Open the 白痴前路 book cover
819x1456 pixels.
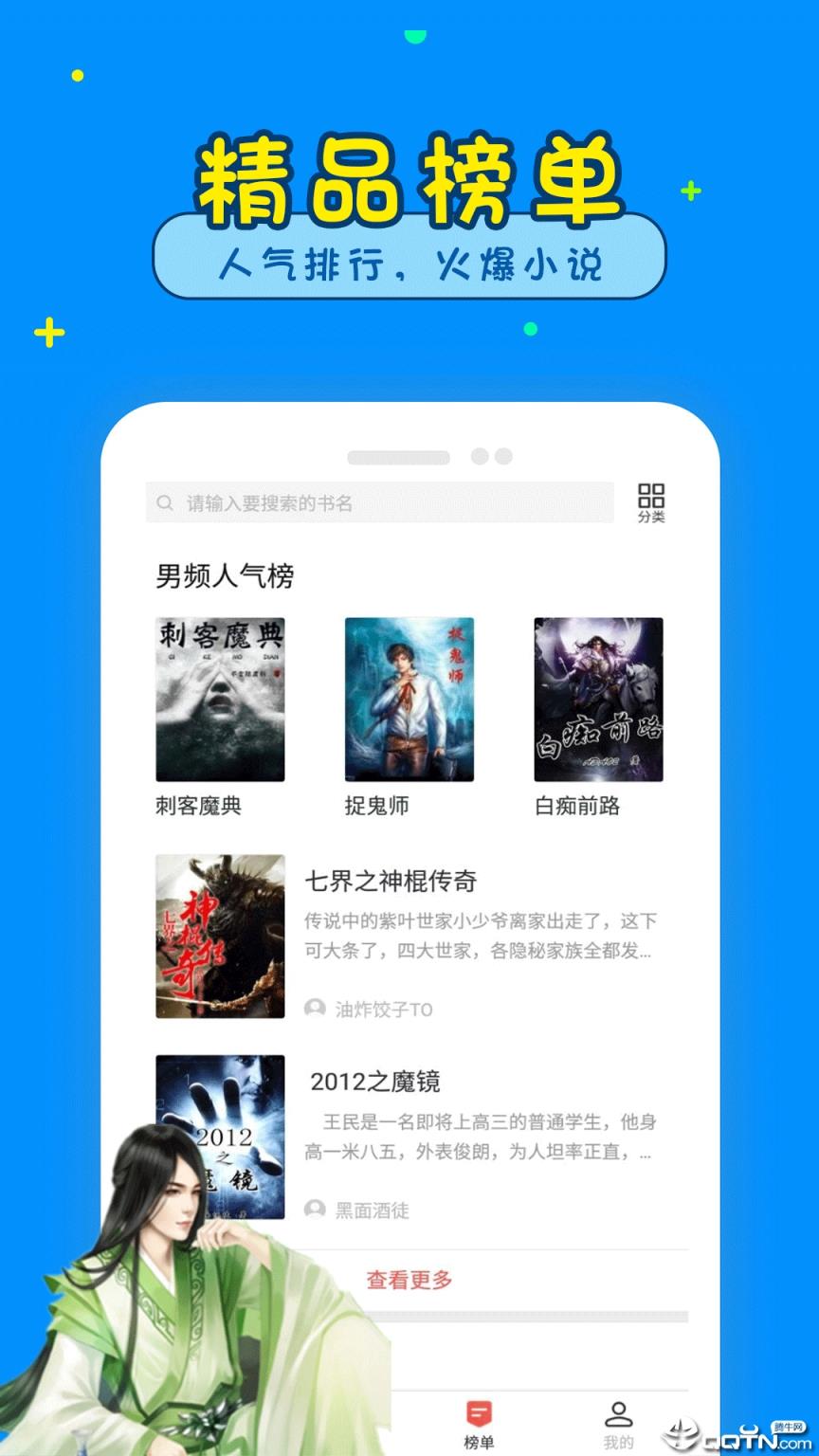pos(598,699)
